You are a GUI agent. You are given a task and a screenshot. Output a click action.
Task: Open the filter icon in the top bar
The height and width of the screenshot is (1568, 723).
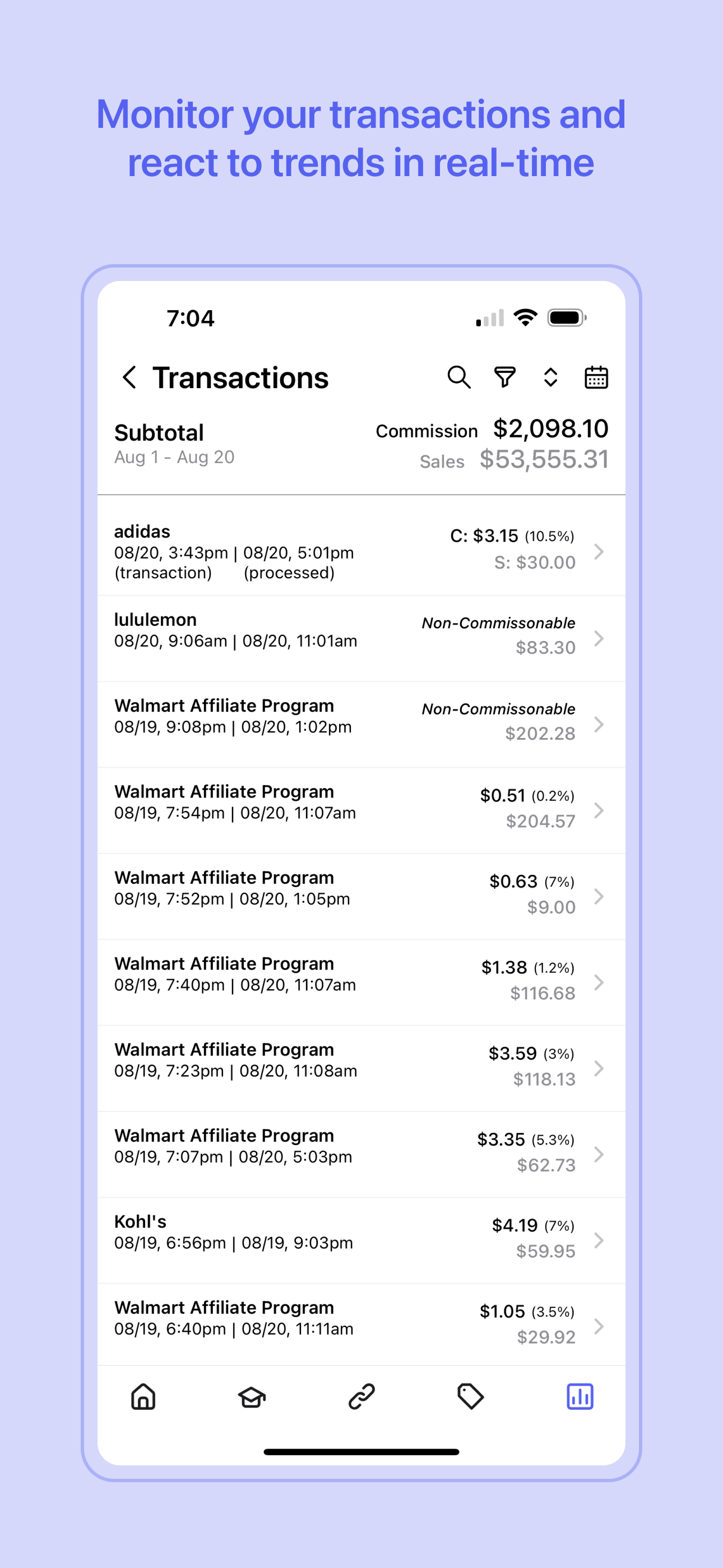tap(504, 377)
